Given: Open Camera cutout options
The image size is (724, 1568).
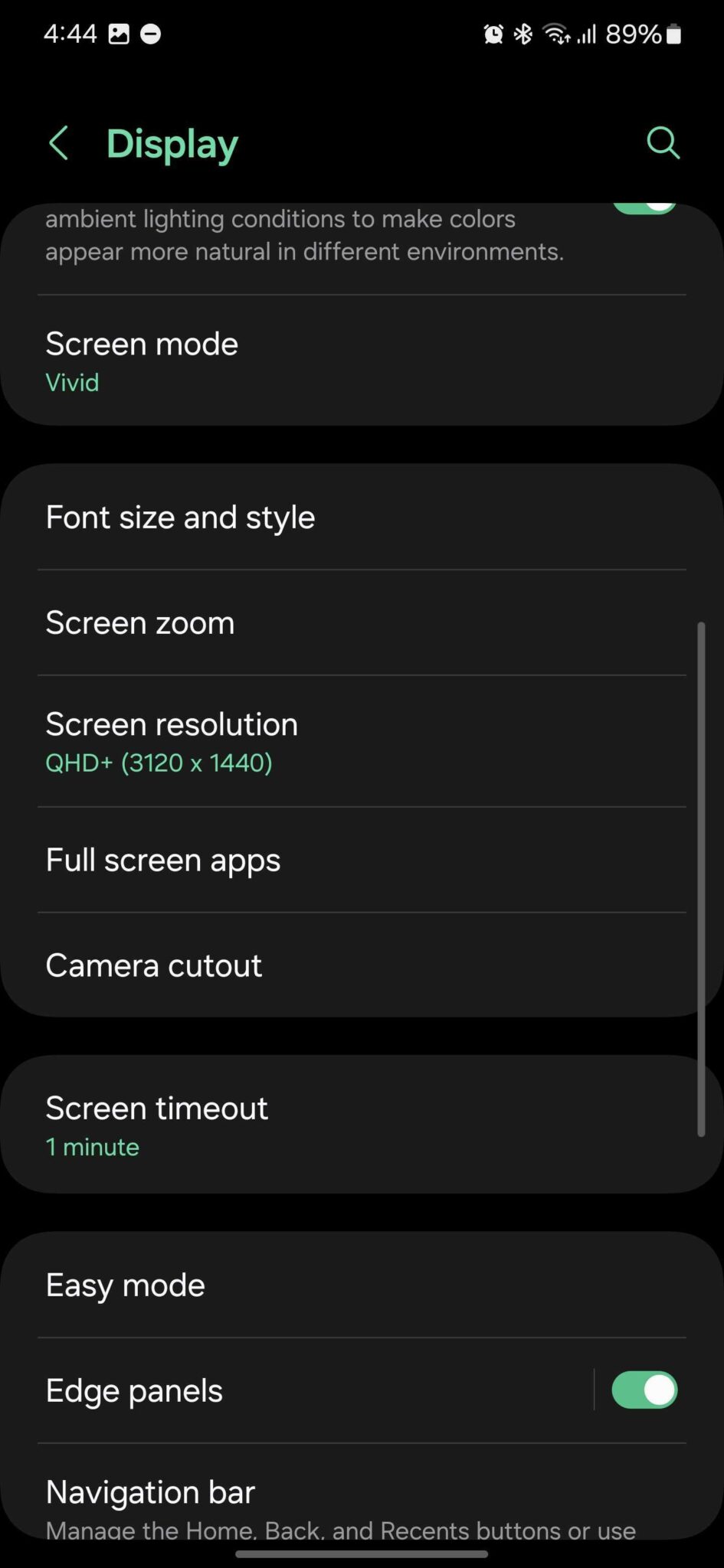Looking at the screenshot, I should pyautogui.click(x=362, y=965).
